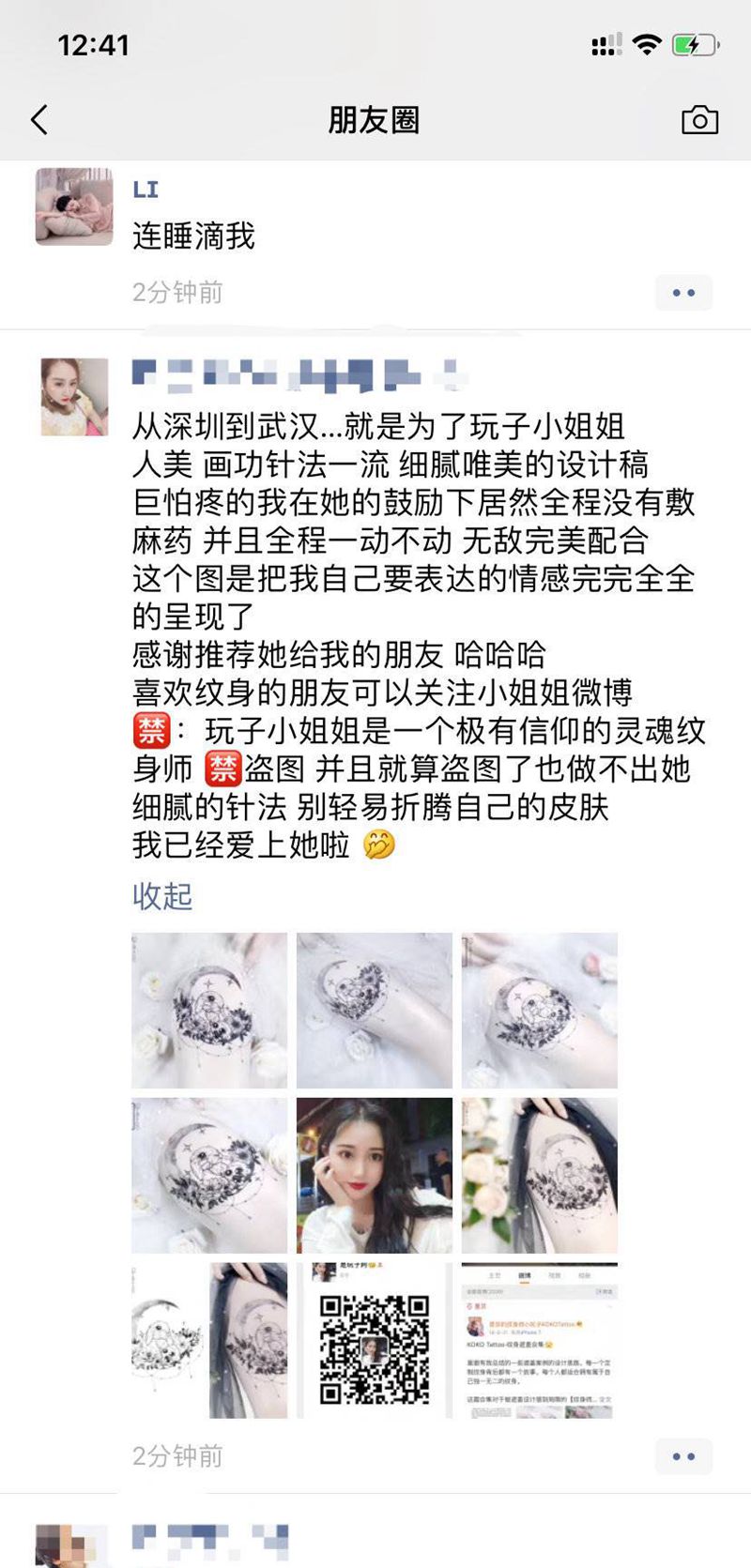Open the QR code image tile

point(375,1341)
